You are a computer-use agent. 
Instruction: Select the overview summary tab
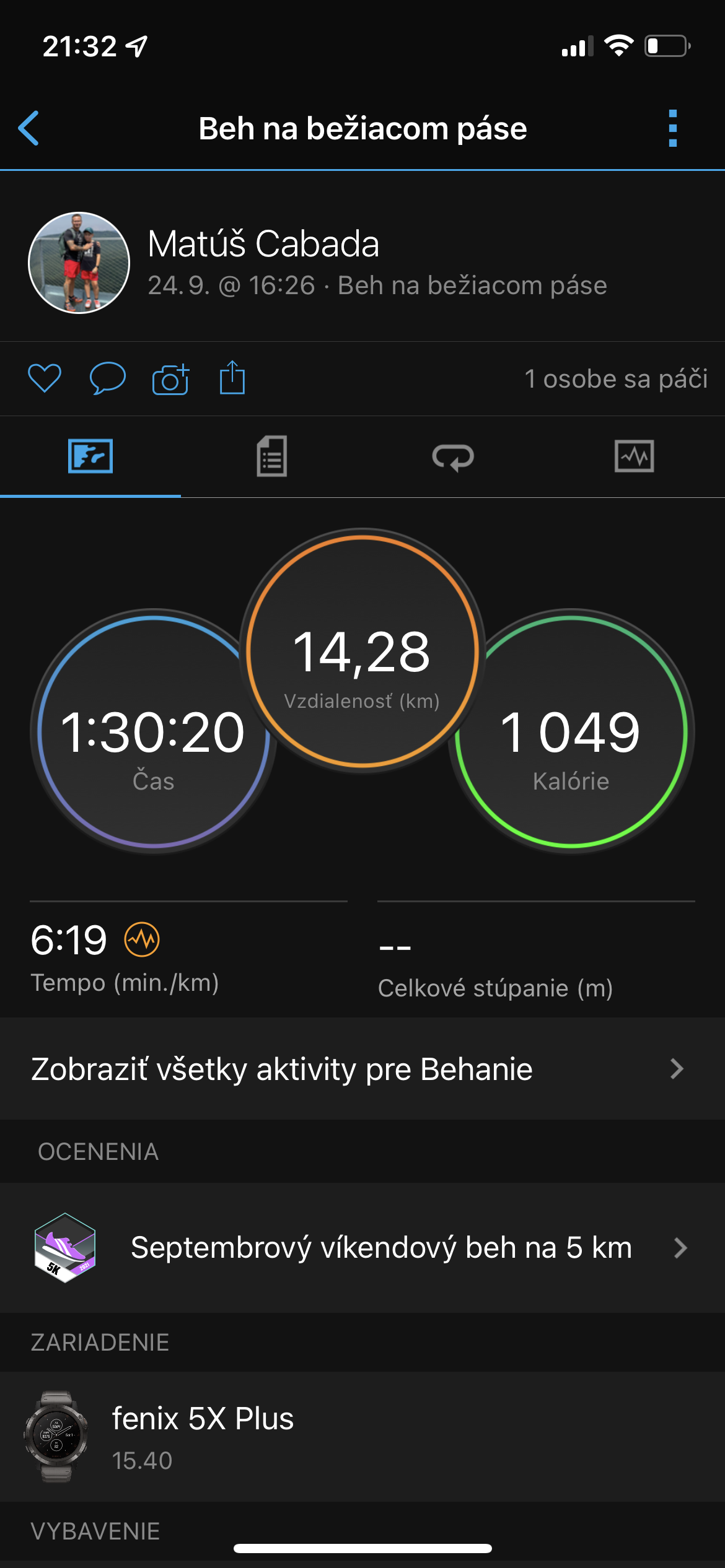pos(90,456)
